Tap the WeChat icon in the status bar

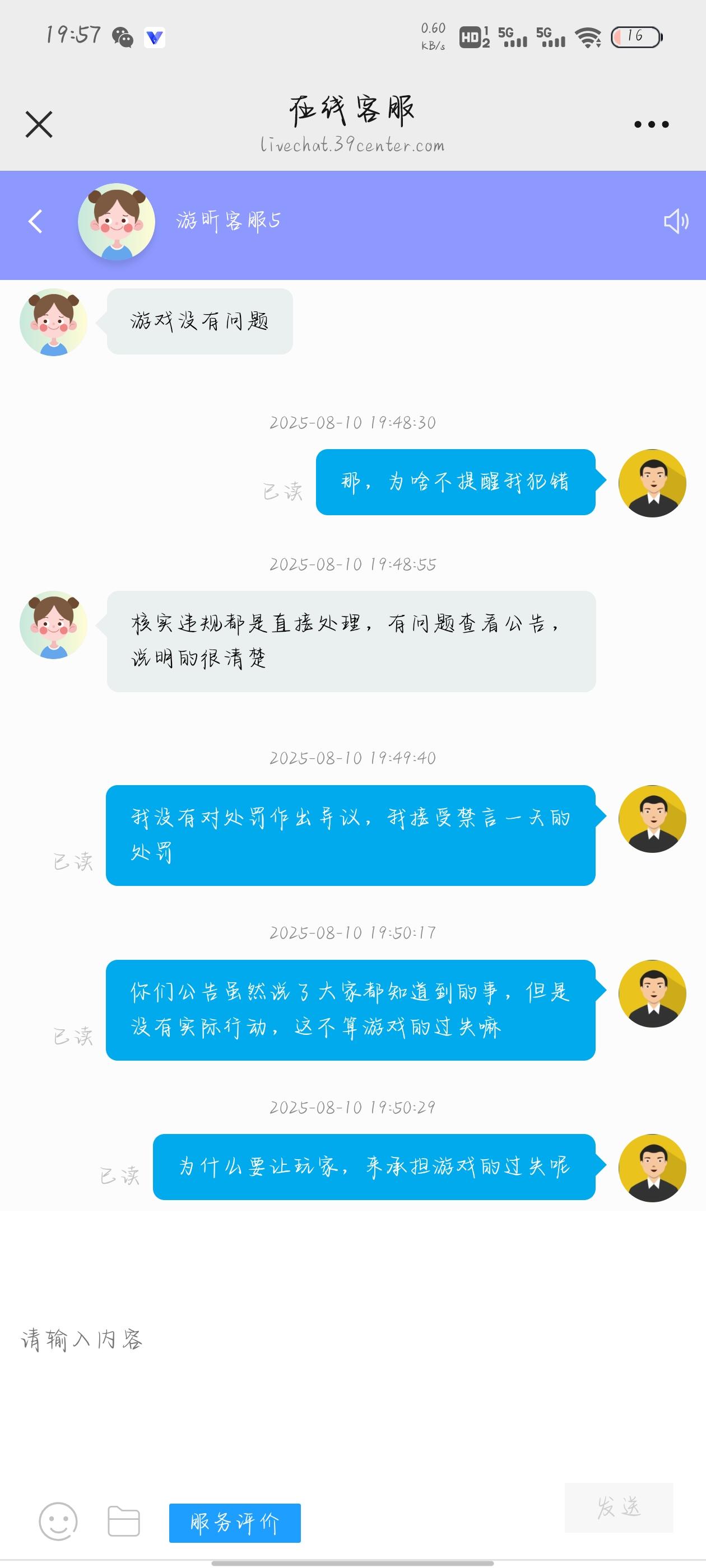[x=124, y=38]
